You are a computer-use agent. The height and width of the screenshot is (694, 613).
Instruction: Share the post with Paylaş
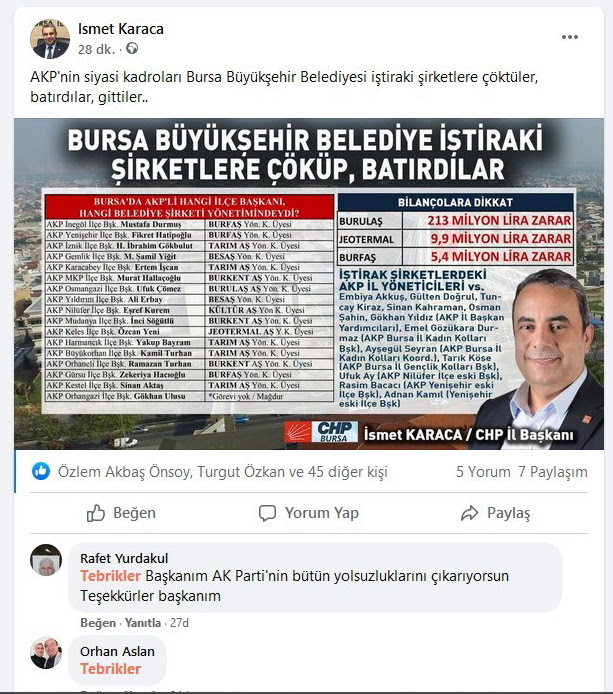[495, 513]
